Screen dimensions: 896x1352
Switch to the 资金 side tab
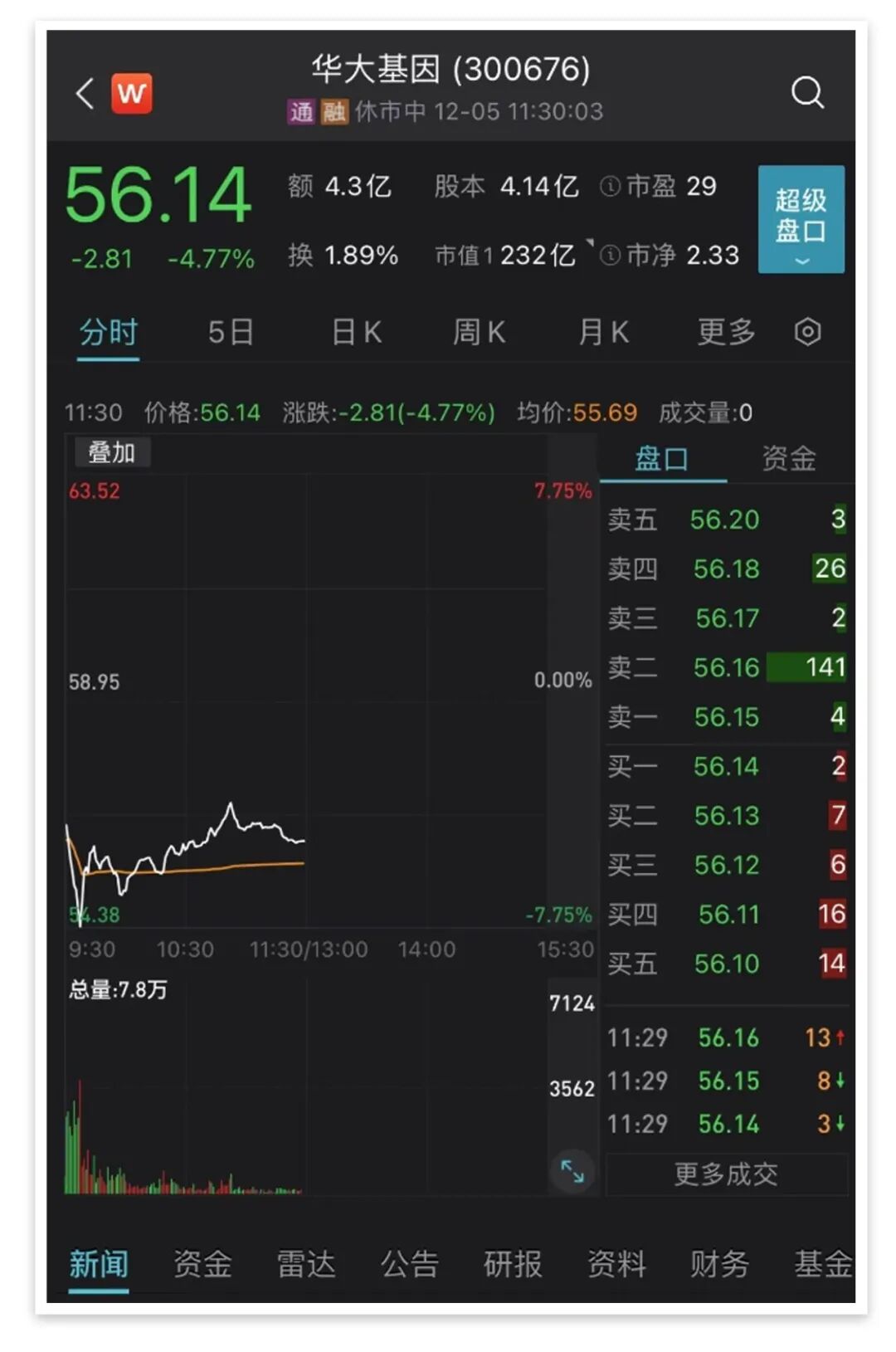(788, 458)
